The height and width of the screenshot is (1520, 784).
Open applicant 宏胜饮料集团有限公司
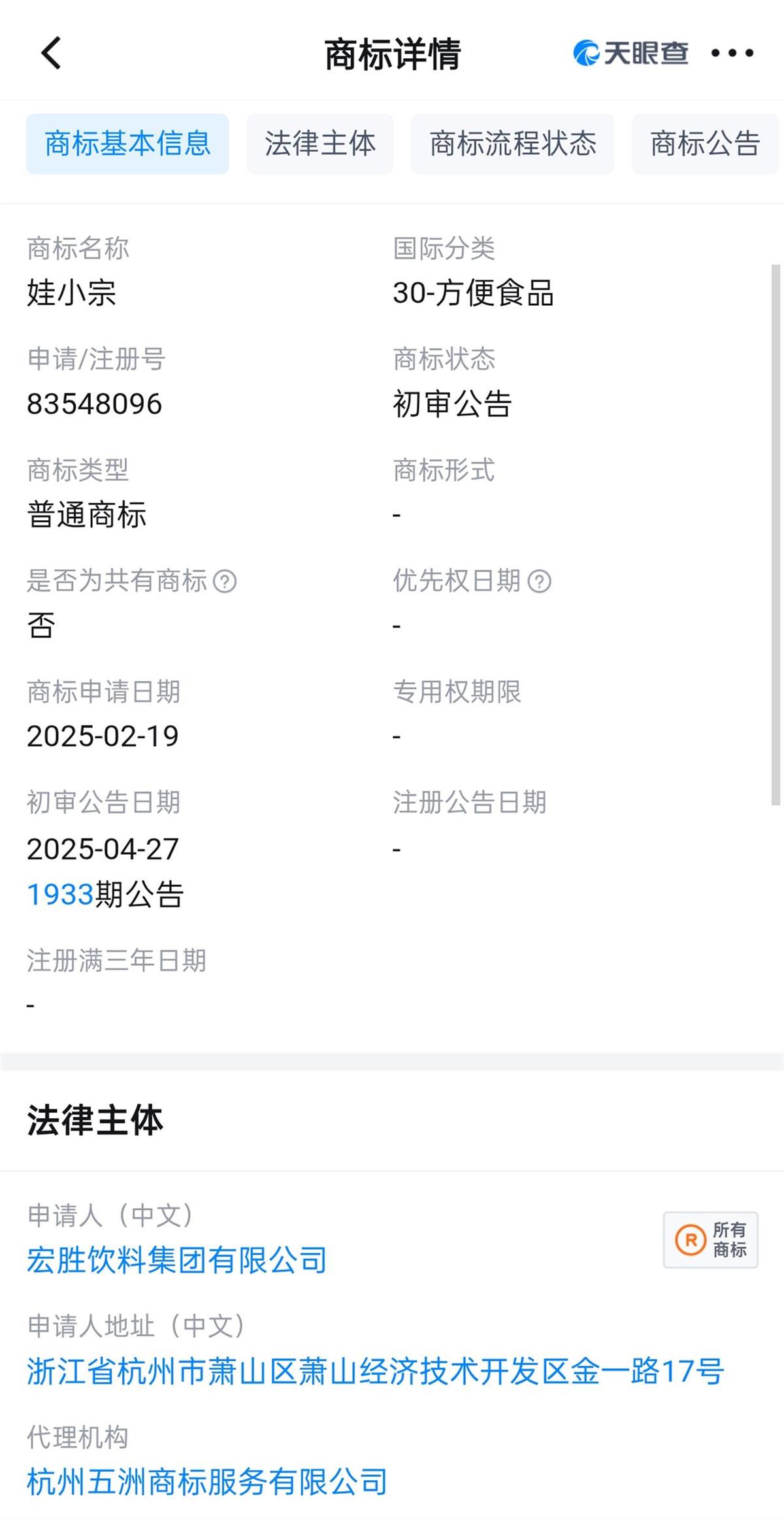[176, 1259]
